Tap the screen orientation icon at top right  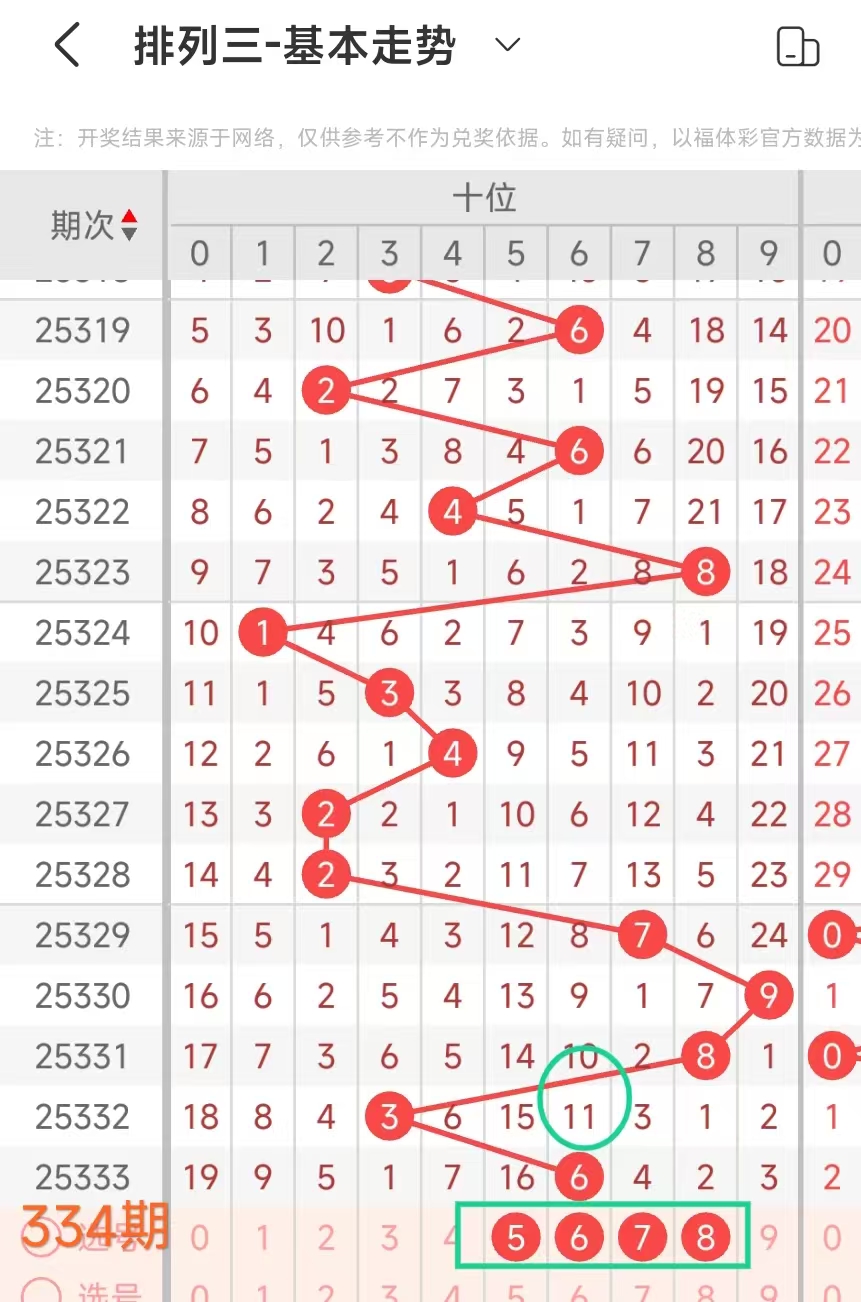[x=797, y=46]
